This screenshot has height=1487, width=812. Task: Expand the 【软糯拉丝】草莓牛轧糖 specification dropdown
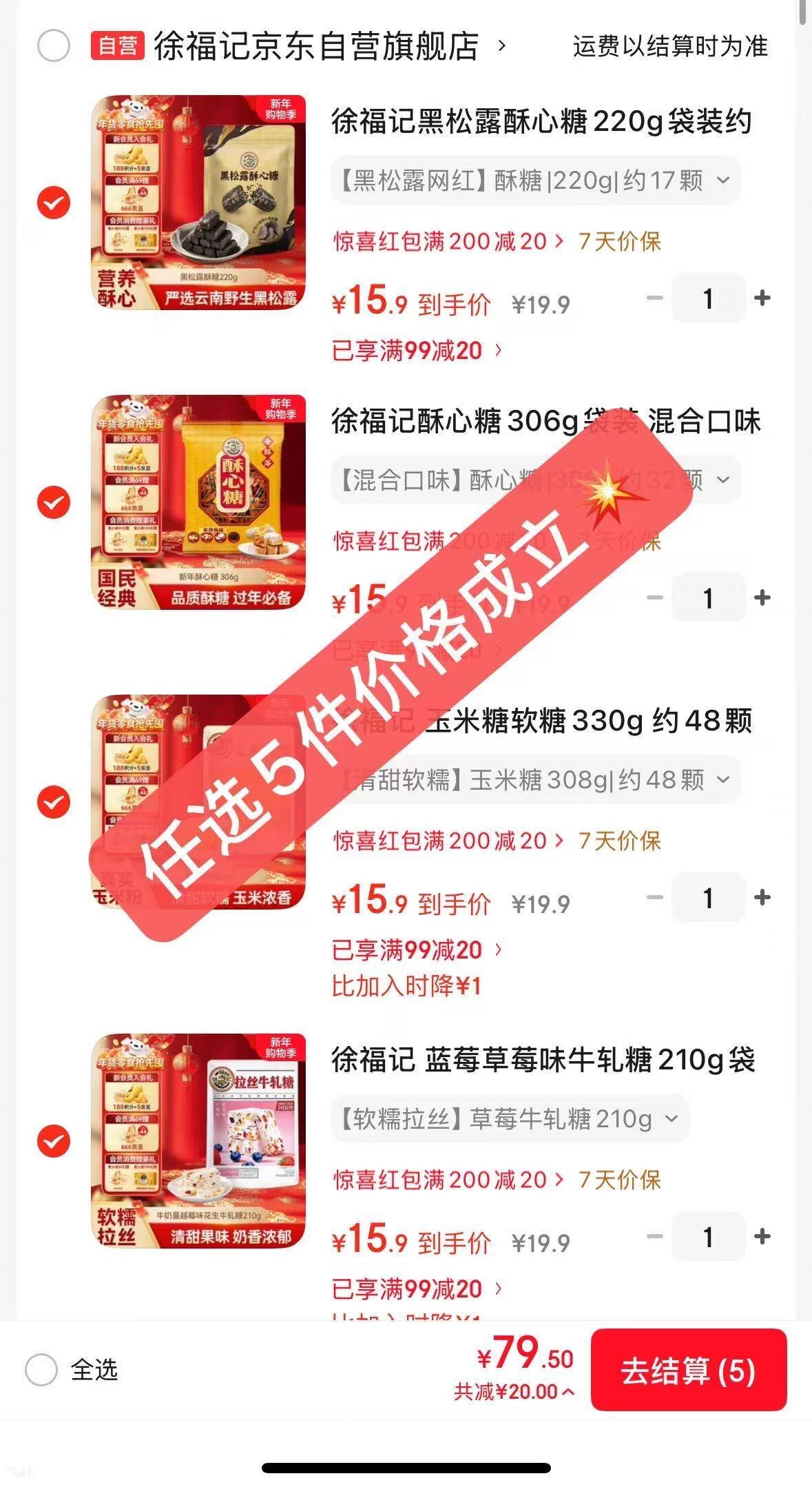coord(510,1119)
